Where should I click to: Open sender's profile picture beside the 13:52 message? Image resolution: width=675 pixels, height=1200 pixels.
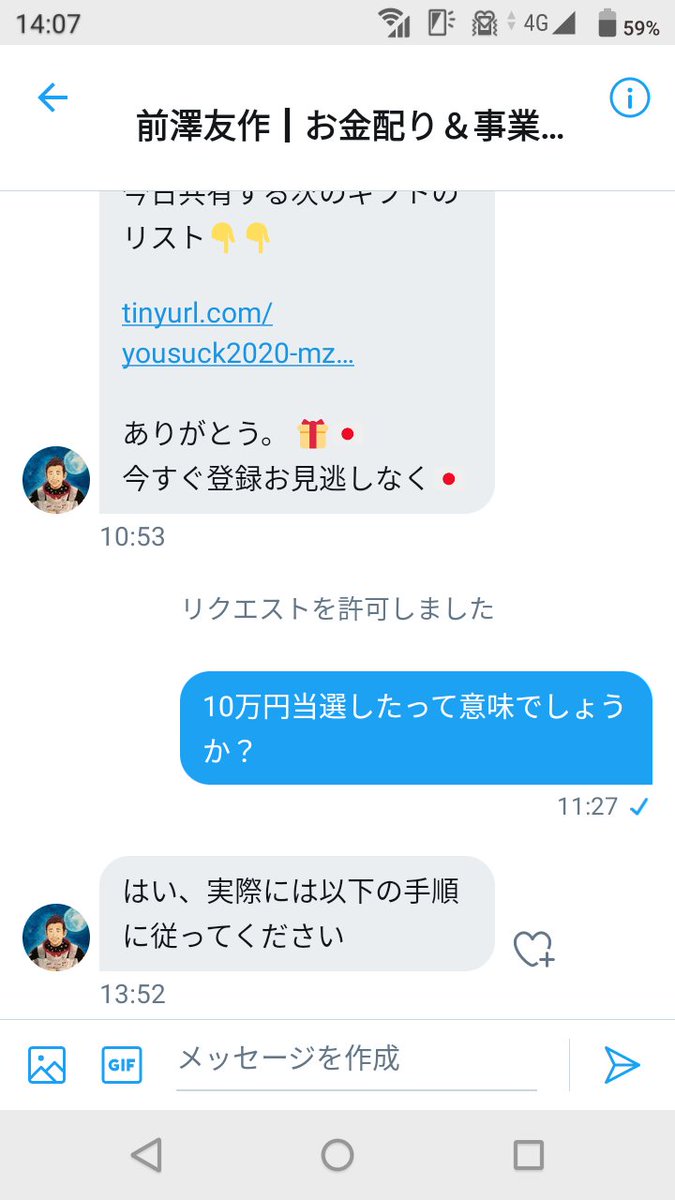tap(56, 938)
